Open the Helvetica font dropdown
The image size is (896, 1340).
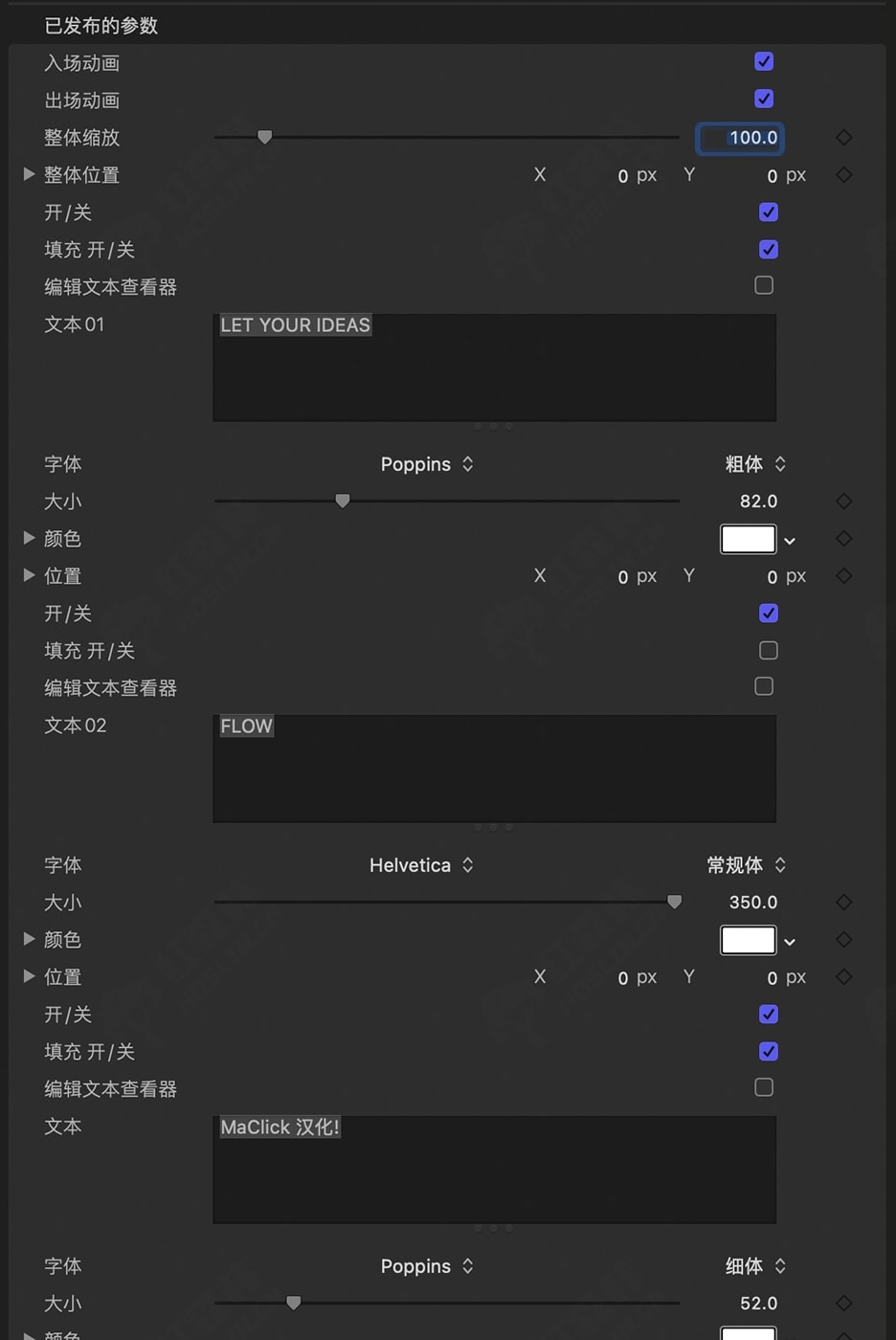point(421,865)
